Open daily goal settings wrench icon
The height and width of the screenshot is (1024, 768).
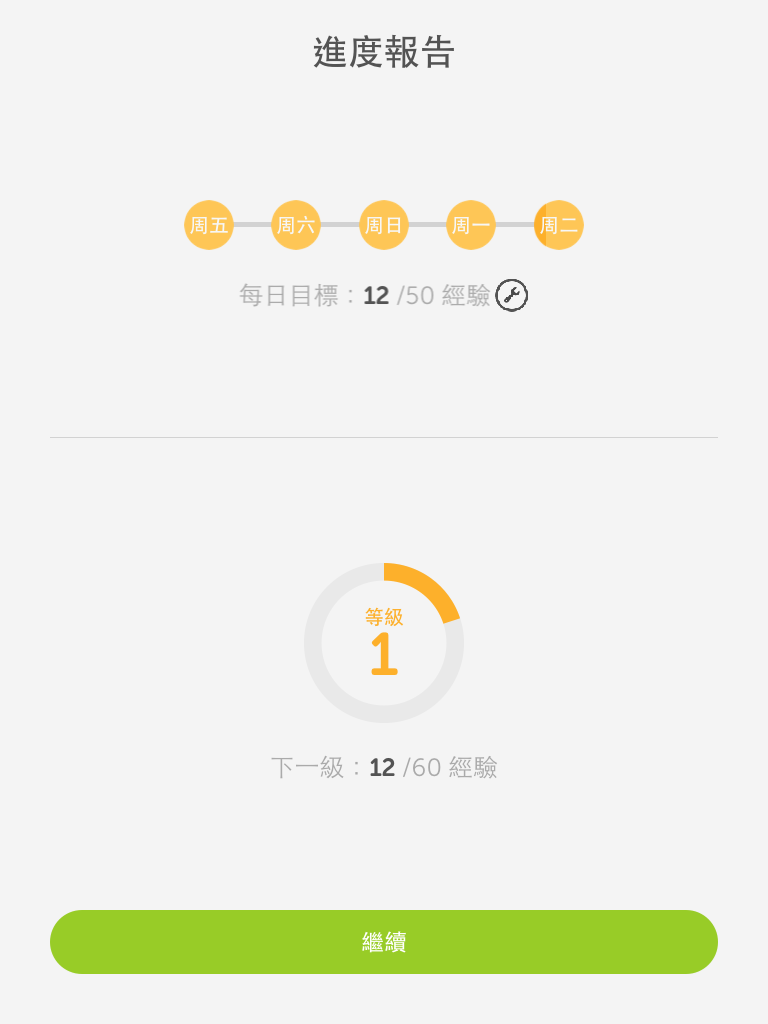point(511,295)
